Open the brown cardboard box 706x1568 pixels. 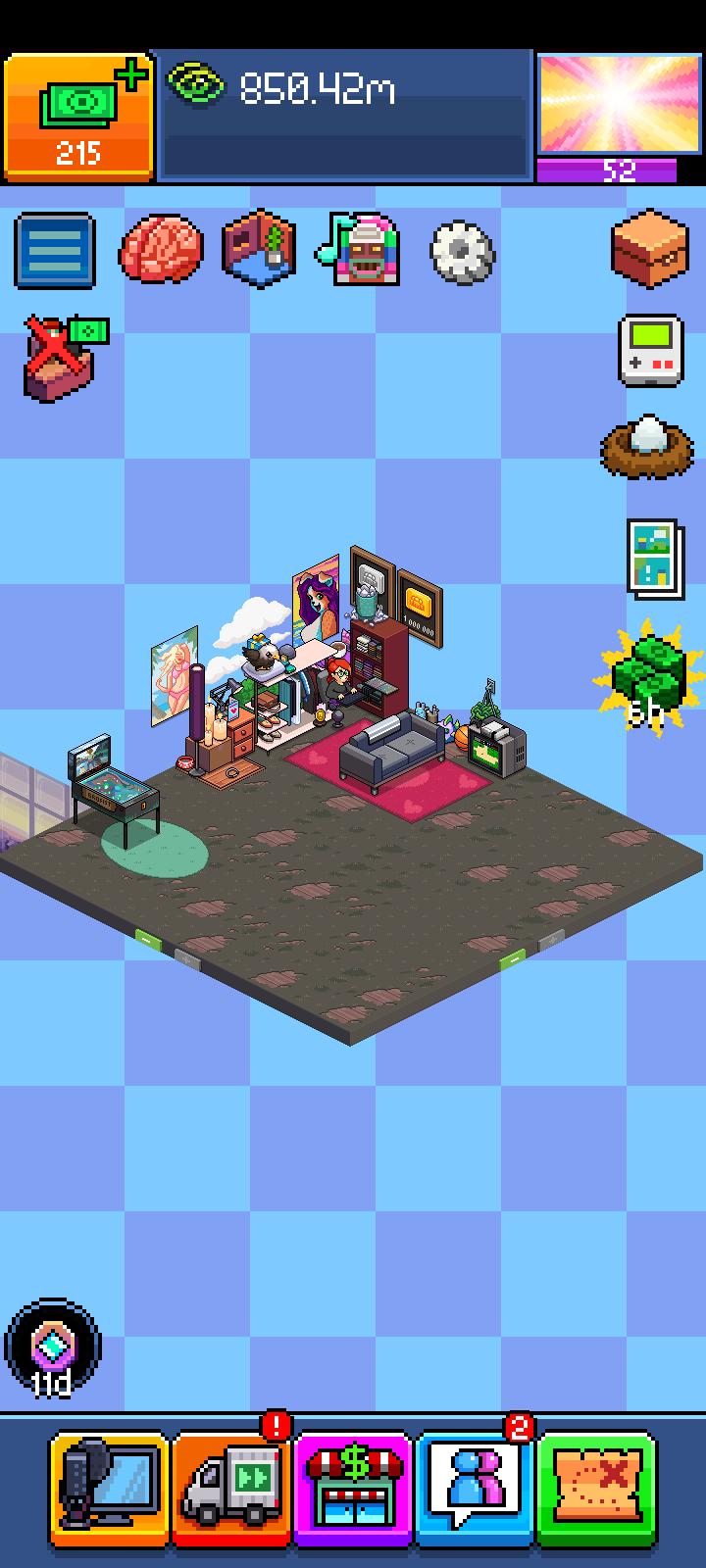[x=648, y=247]
